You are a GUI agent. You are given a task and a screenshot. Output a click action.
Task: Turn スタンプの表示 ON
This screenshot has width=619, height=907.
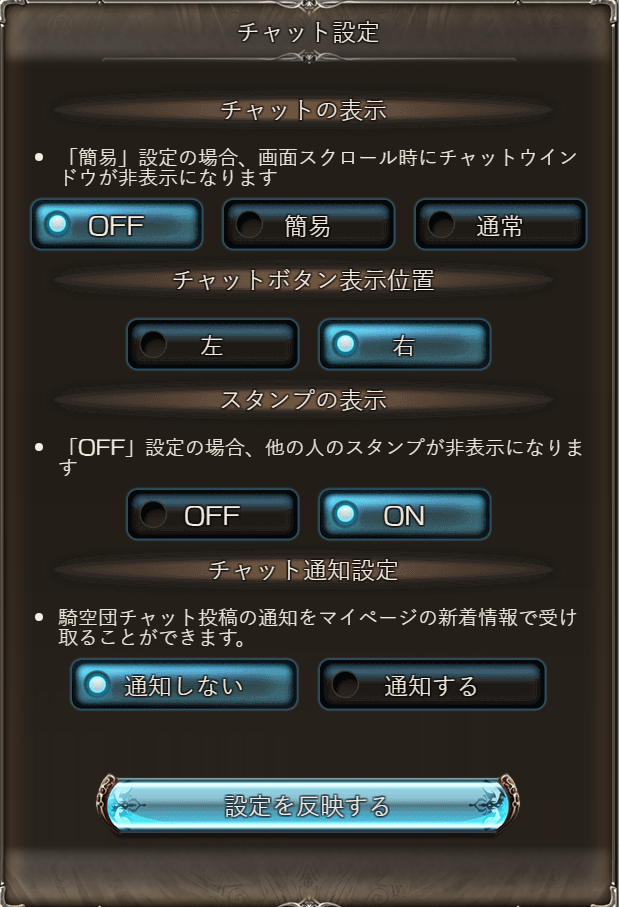click(404, 515)
